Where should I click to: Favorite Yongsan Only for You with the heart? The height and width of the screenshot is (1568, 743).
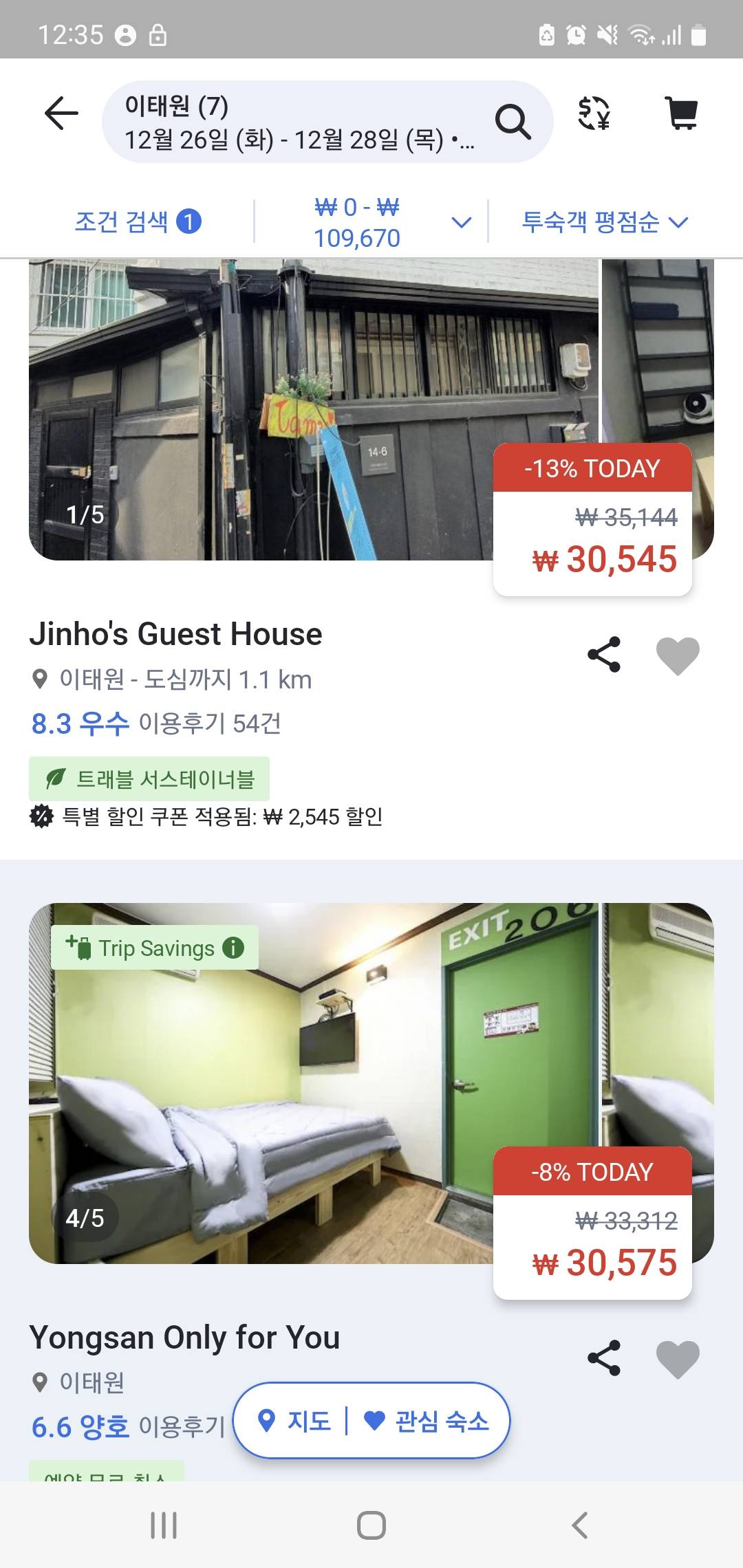pos(678,1358)
